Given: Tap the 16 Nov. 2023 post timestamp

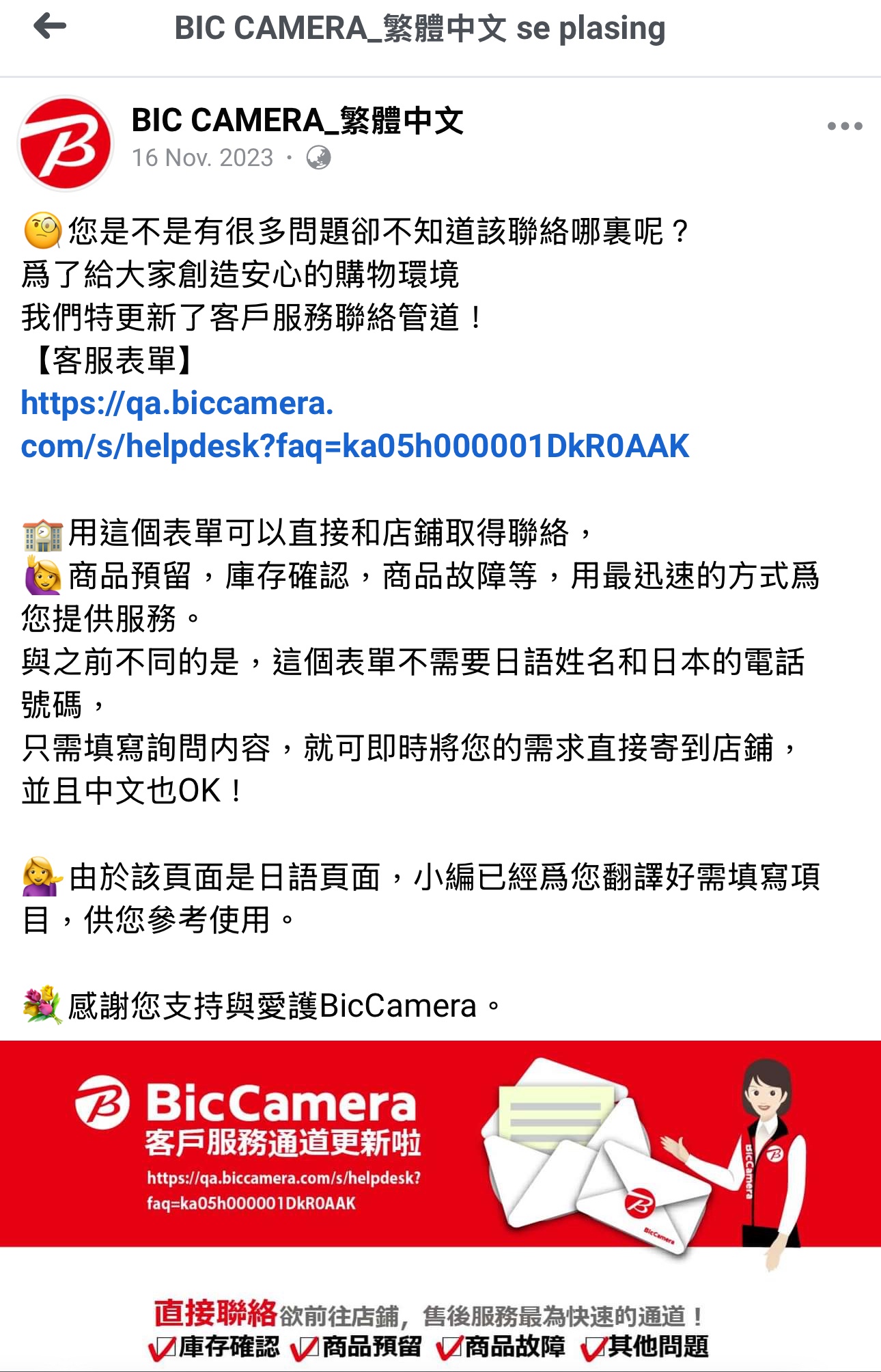Looking at the screenshot, I should (x=202, y=158).
